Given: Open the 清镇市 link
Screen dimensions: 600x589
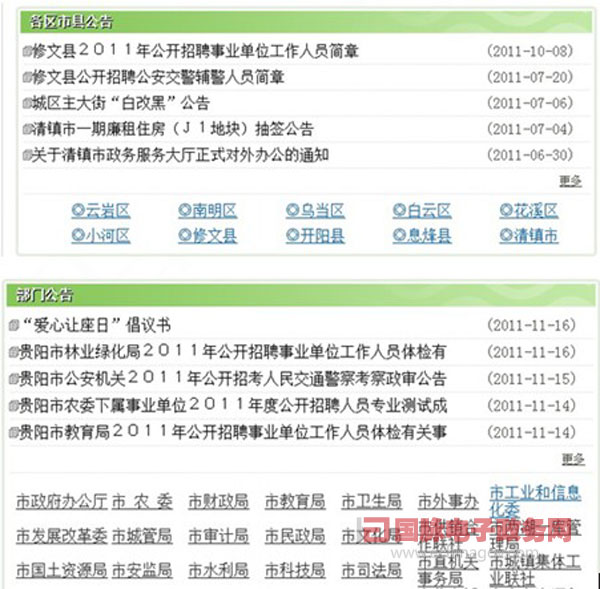Looking at the screenshot, I should (529, 236).
